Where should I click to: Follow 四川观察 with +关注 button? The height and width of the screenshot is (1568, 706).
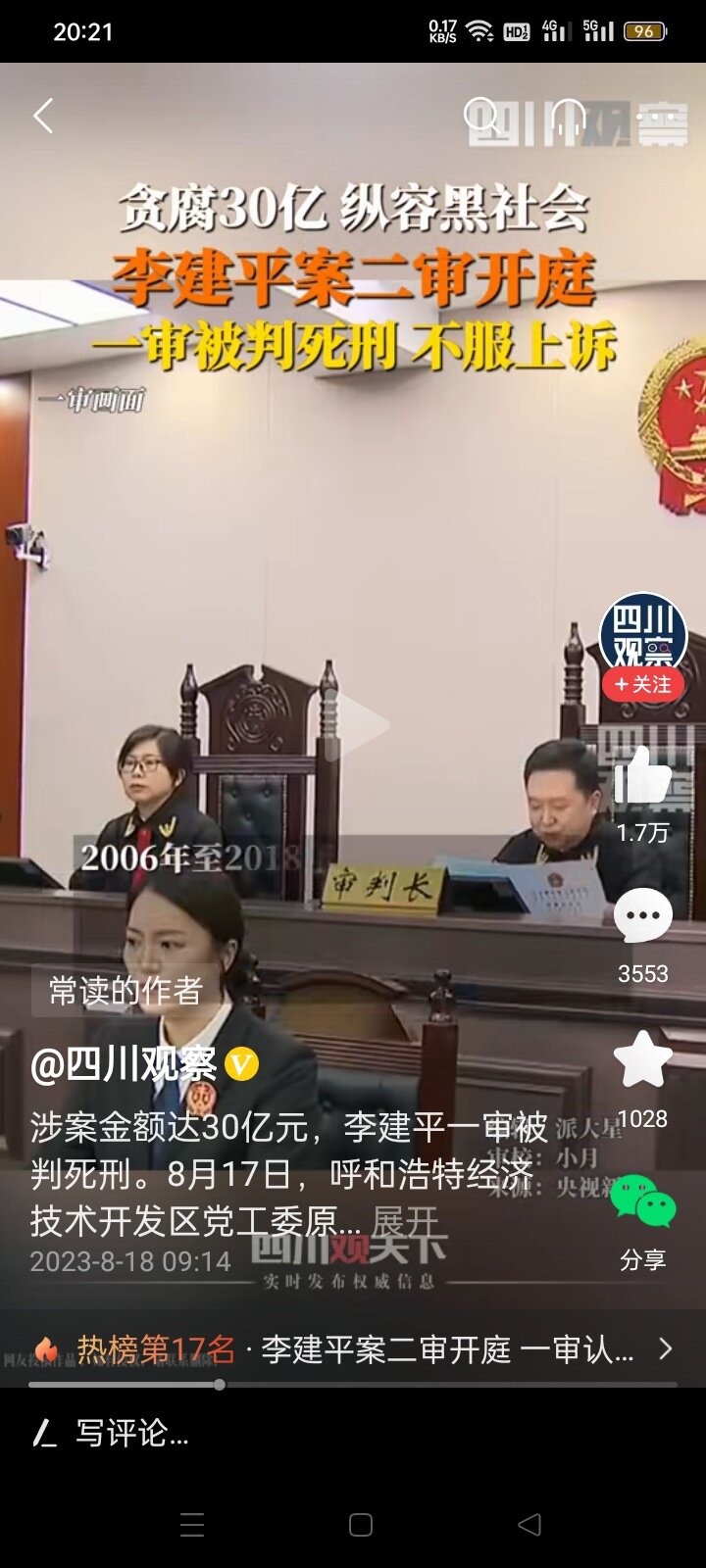tap(643, 684)
